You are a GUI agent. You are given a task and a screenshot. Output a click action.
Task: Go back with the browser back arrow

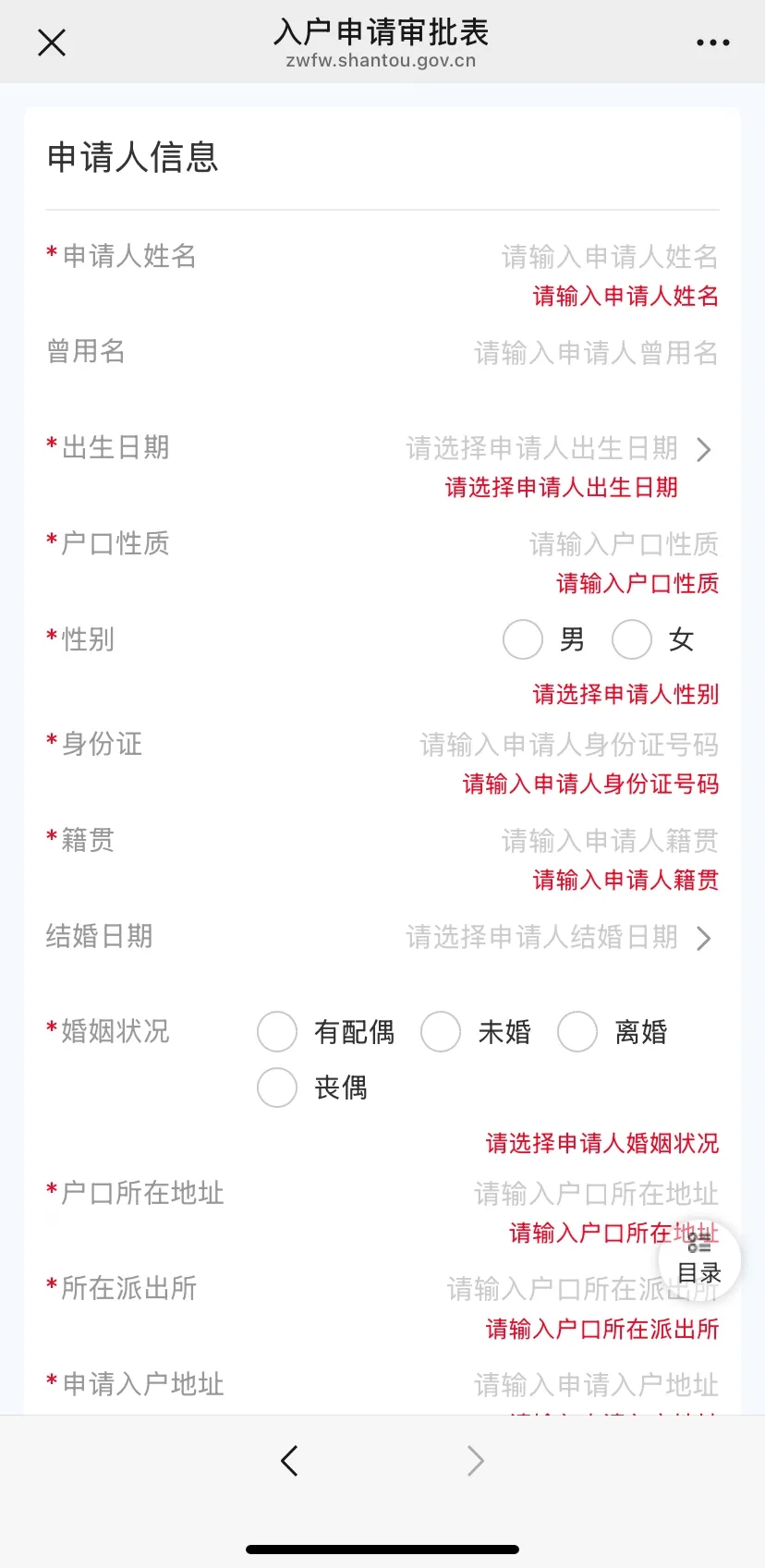[x=289, y=1461]
